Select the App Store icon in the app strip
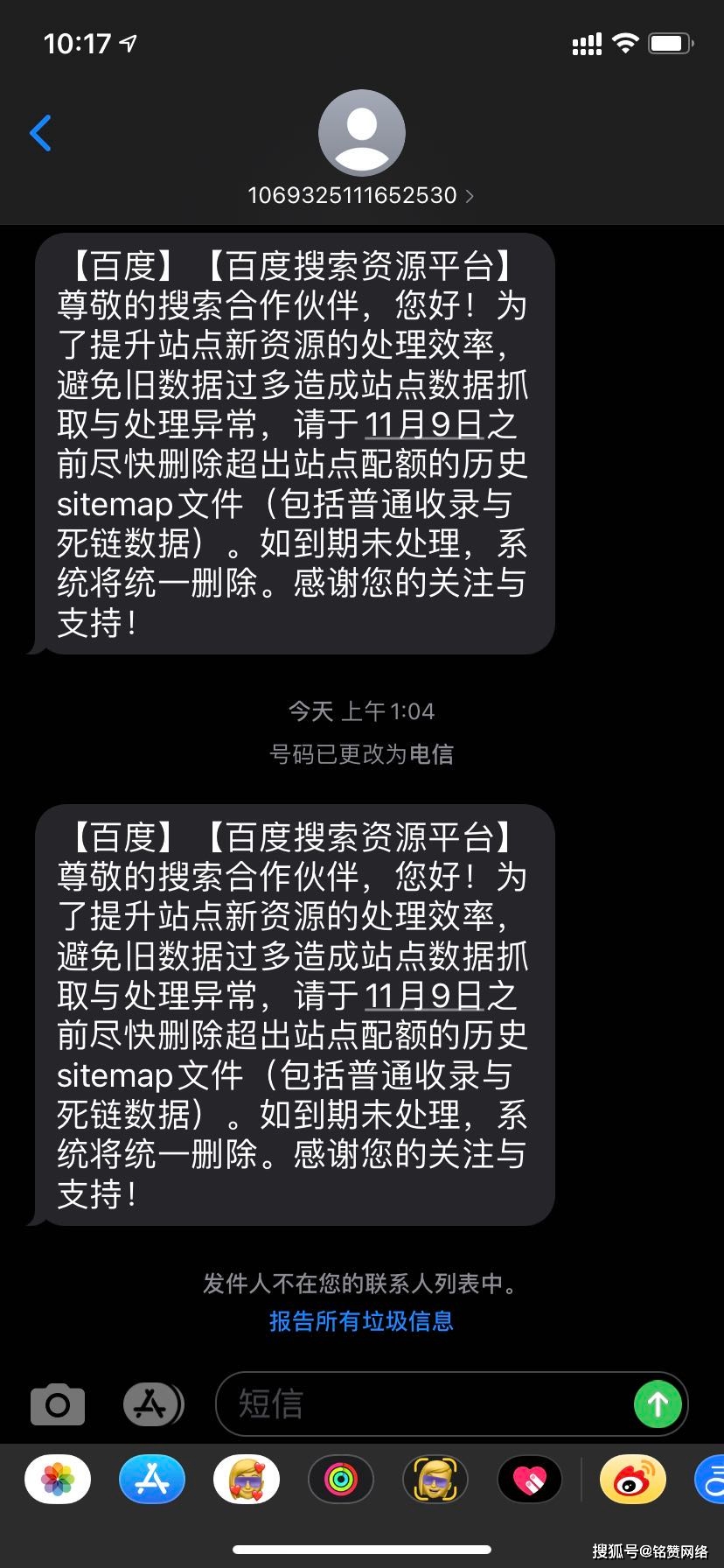Screen dimensions: 724x1568 coord(151,1479)
